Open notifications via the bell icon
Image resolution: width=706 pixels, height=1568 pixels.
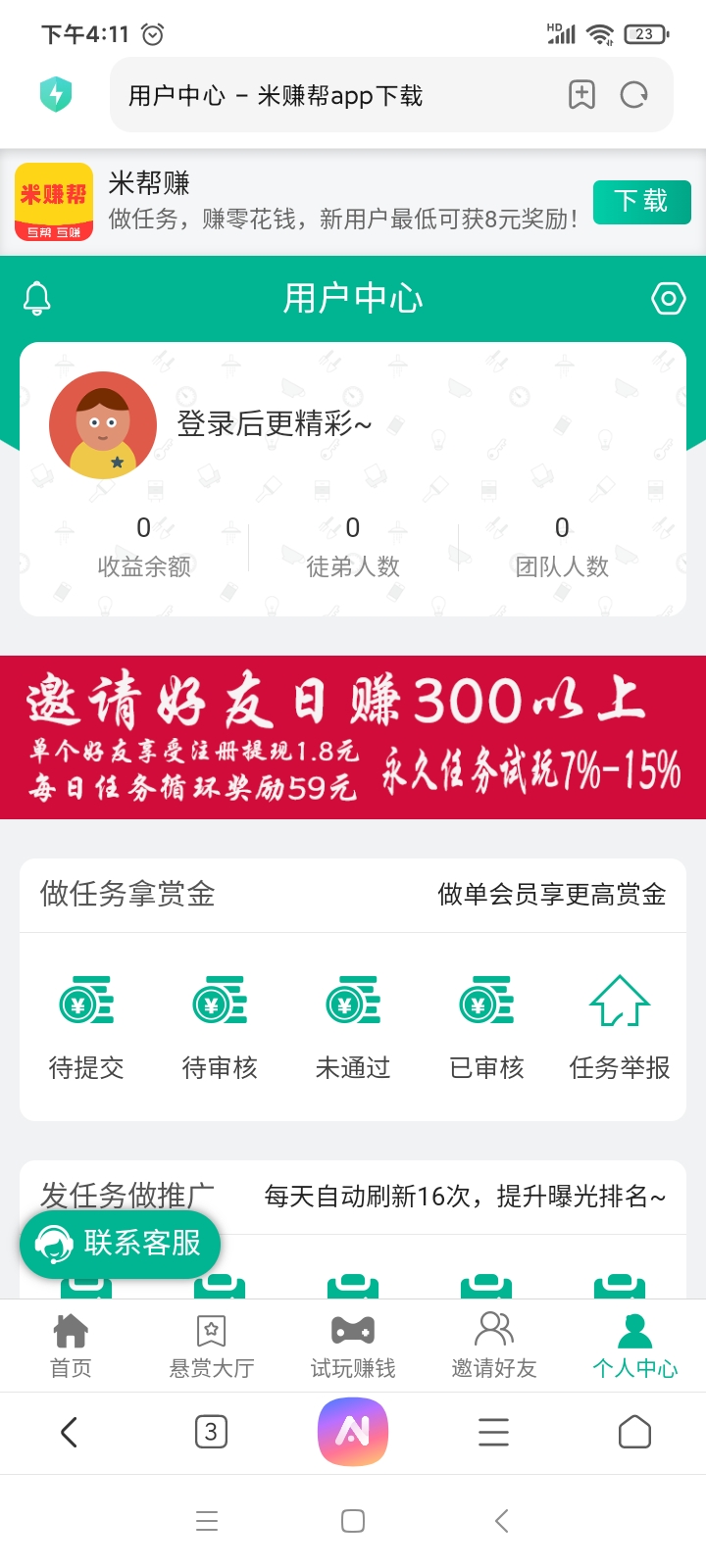click(37, 298)
